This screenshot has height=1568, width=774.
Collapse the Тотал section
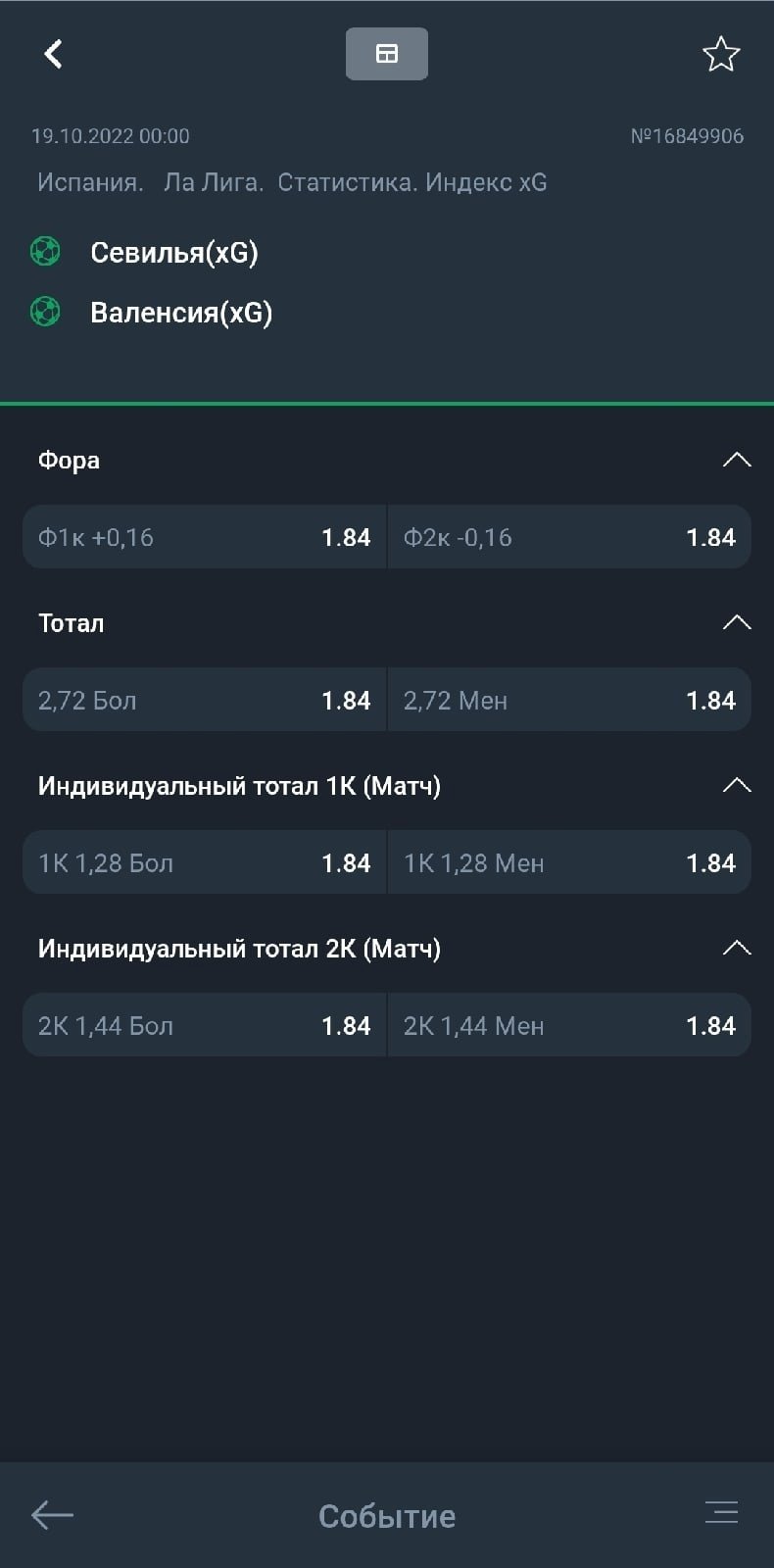pos(736,622)
